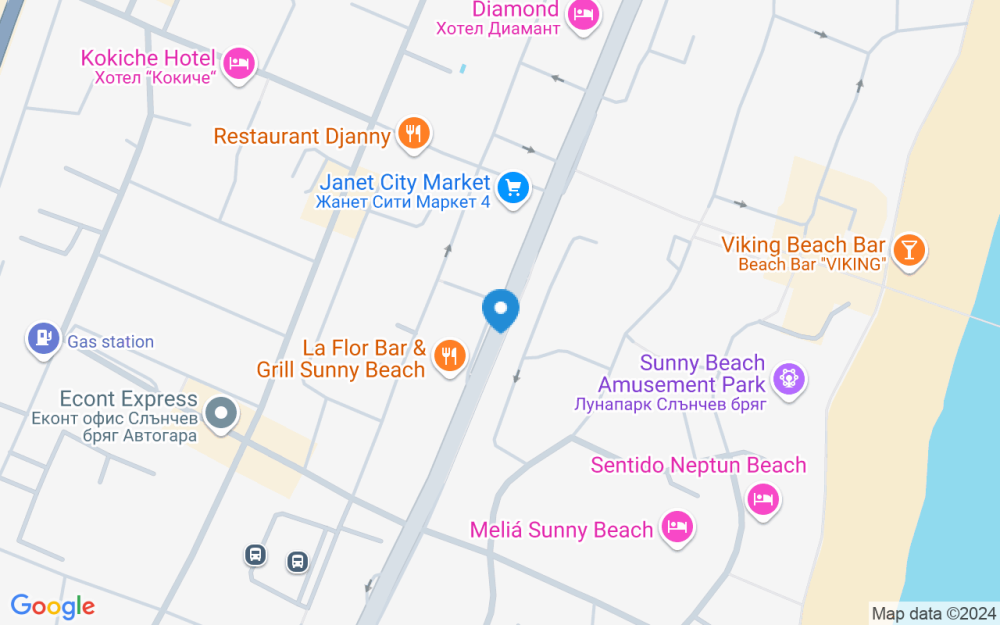Image resolution: width=1000 pixels, height=625 pixels.
Task: Open the Kokiche Hotel marker
Action: pos(239,65)
